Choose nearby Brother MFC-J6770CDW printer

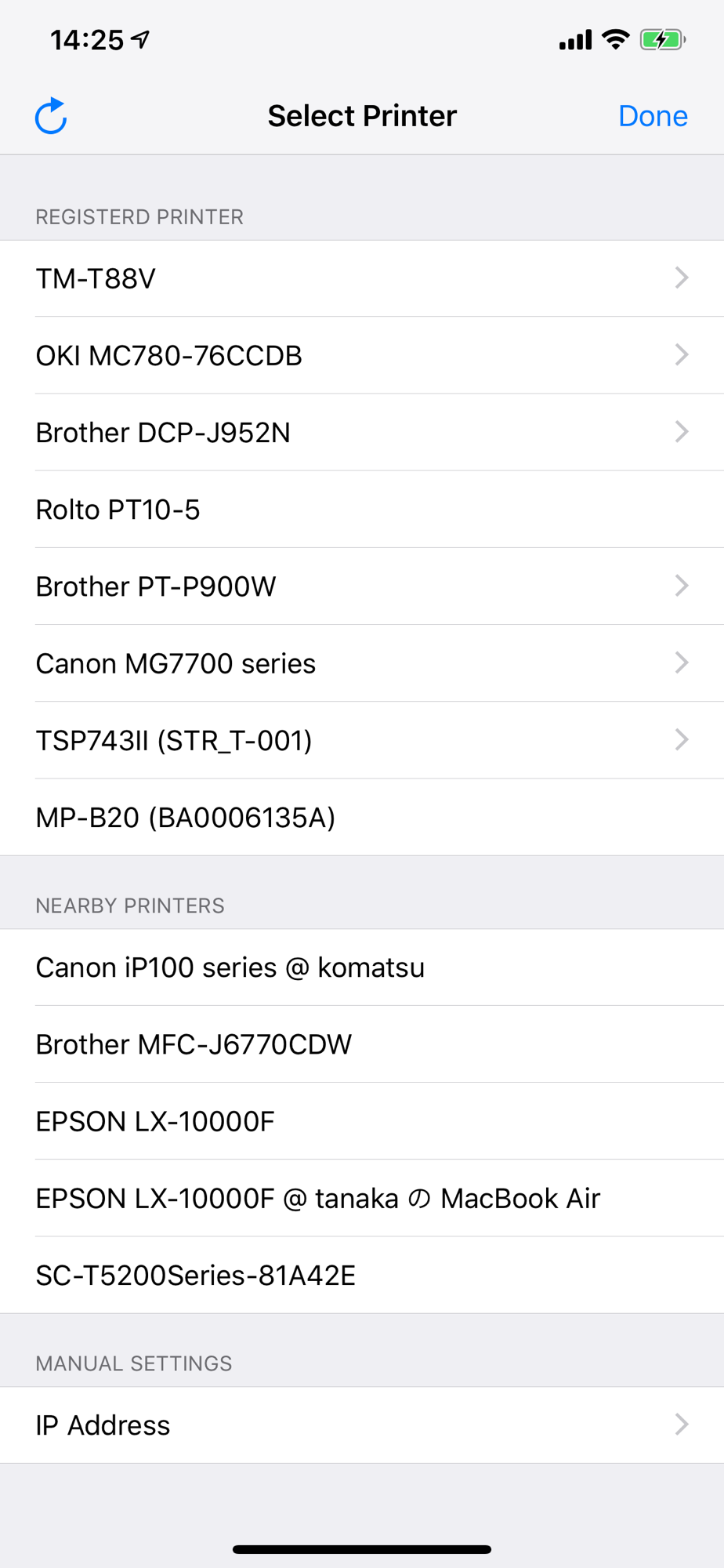tap(360, 1044)
